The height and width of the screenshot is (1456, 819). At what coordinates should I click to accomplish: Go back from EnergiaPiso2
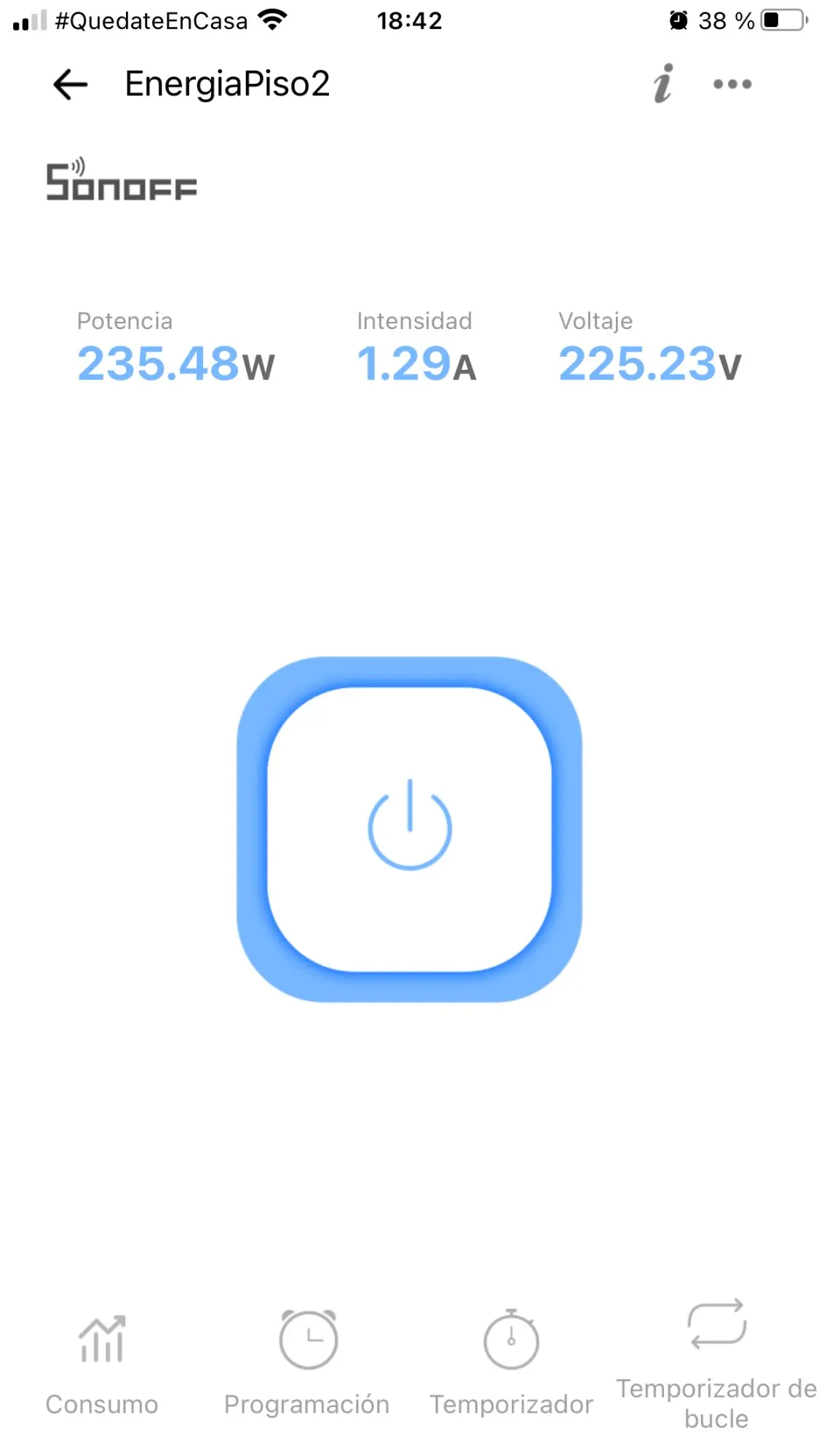tap(71, 84)
